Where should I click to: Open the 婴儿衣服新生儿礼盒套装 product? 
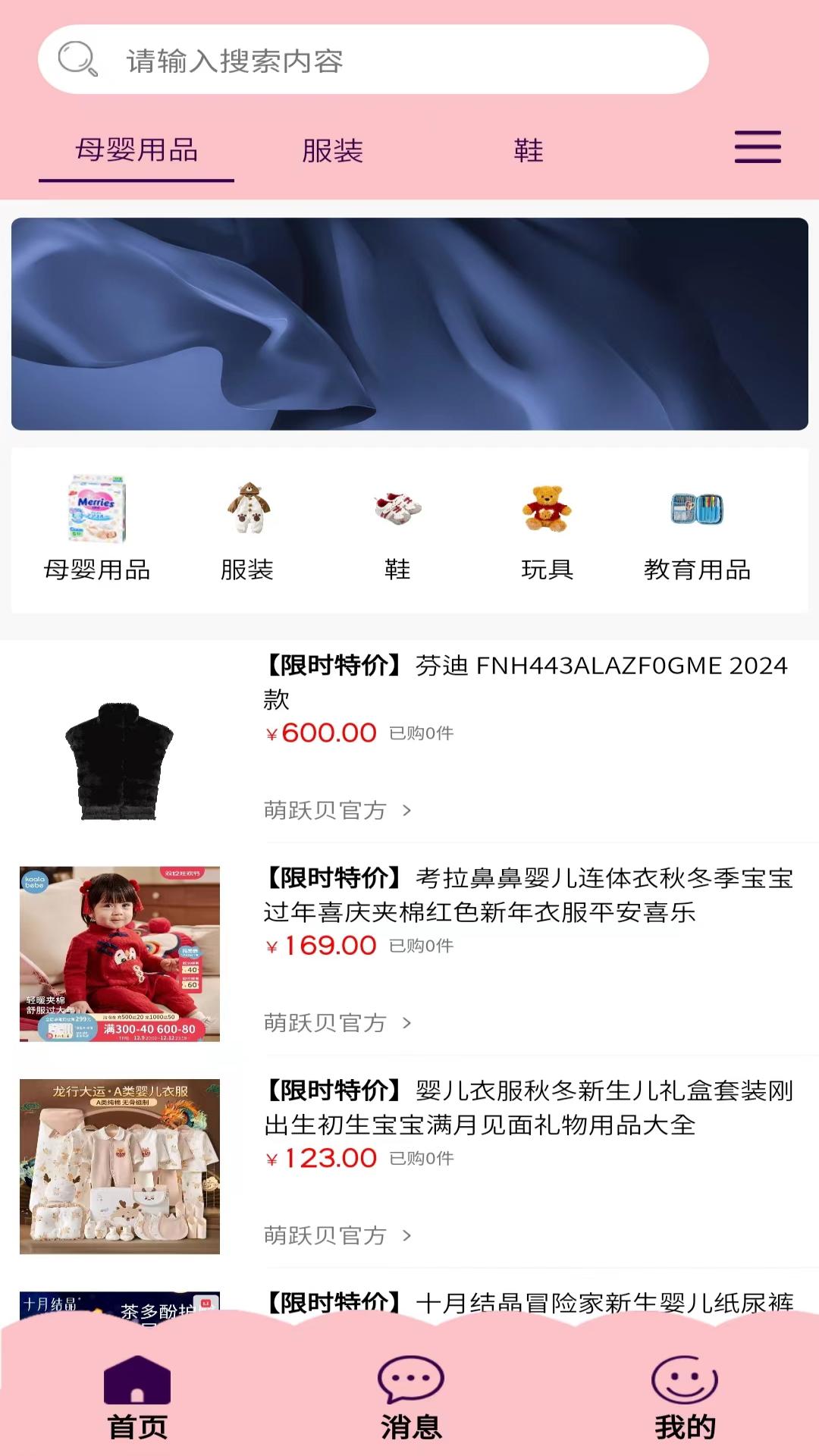(528, 1107)
